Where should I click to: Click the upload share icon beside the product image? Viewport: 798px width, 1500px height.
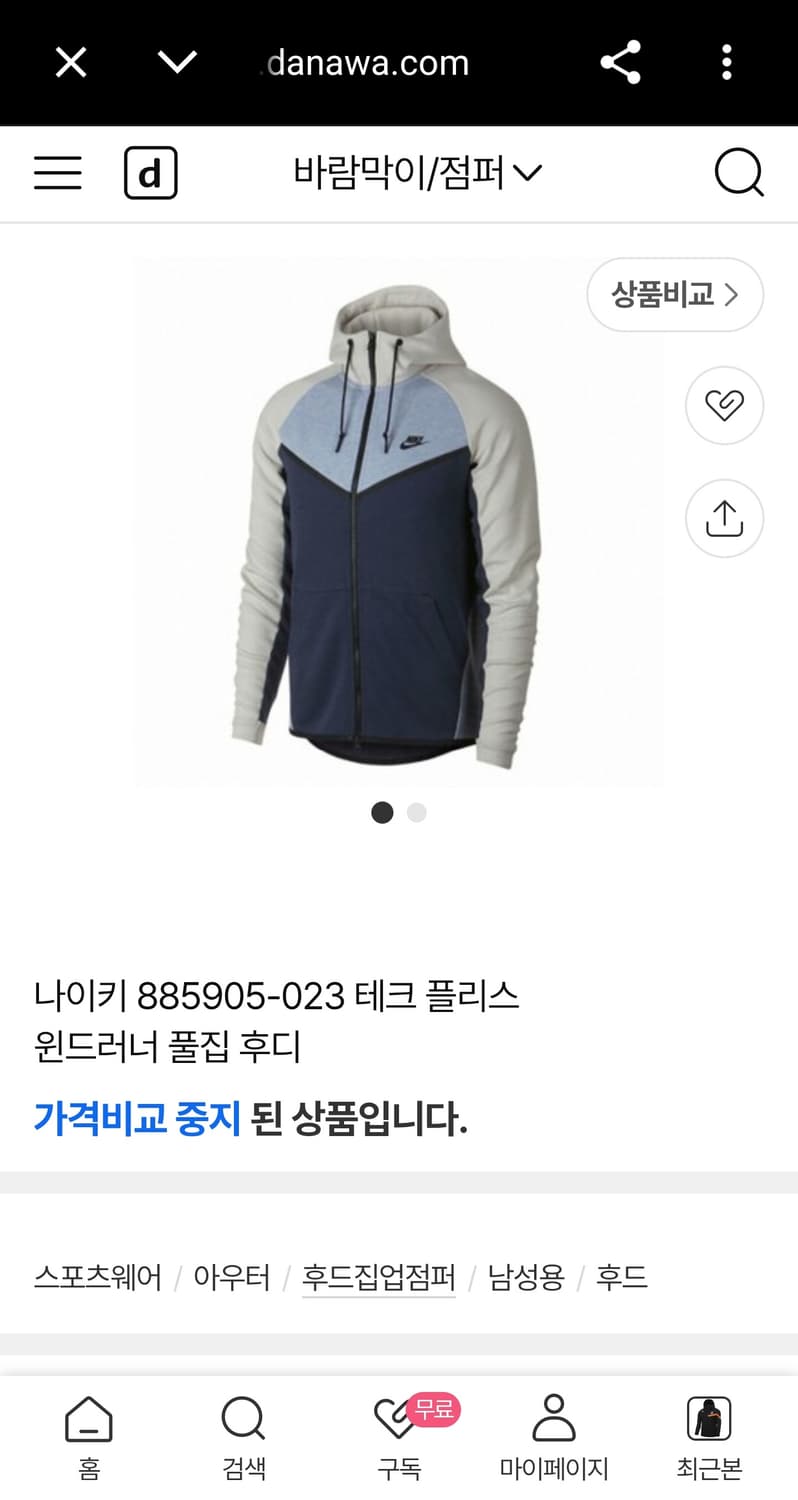(x=724, y=518)
